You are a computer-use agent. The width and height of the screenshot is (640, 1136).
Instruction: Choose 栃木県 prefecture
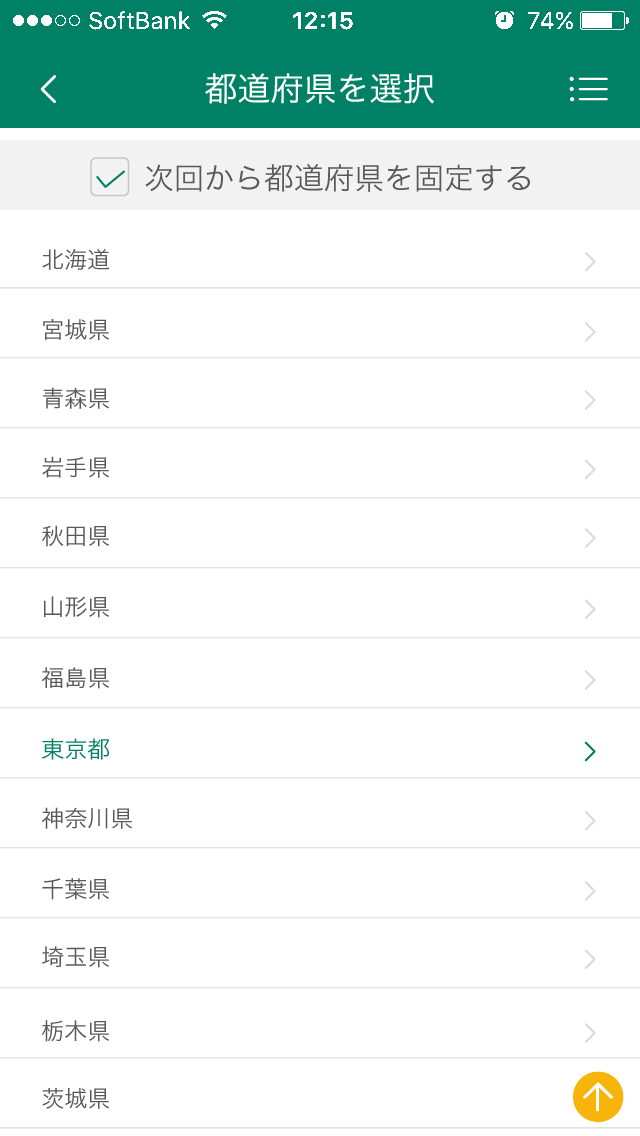pos(76,1030)
